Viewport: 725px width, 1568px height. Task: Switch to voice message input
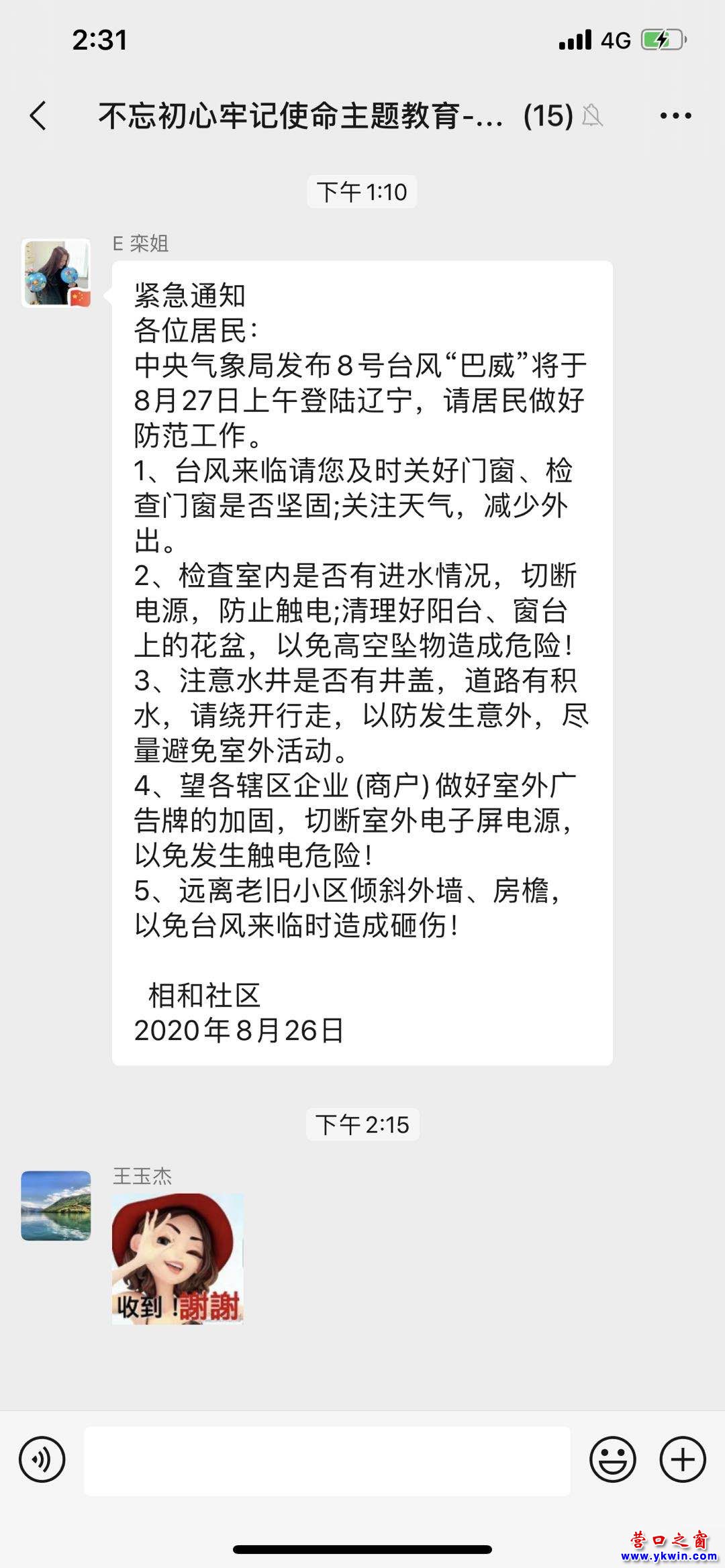42,1459
